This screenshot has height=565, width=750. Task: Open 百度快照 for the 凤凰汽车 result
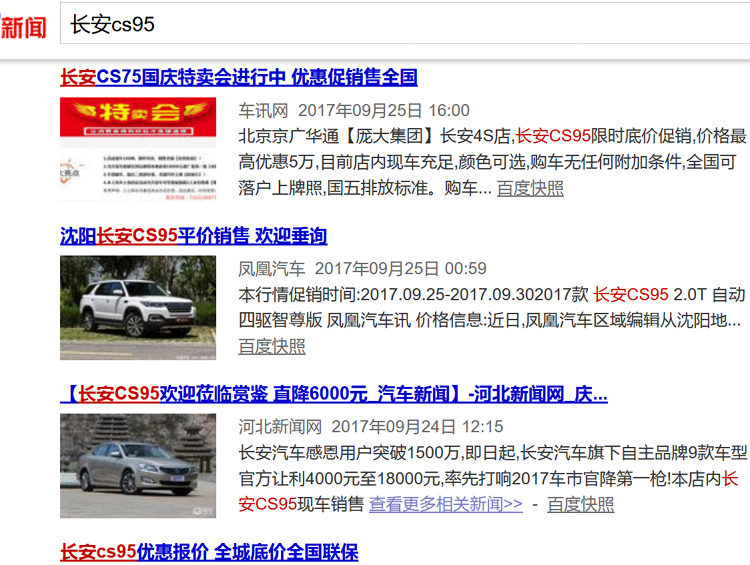click(x=271, y=346)
